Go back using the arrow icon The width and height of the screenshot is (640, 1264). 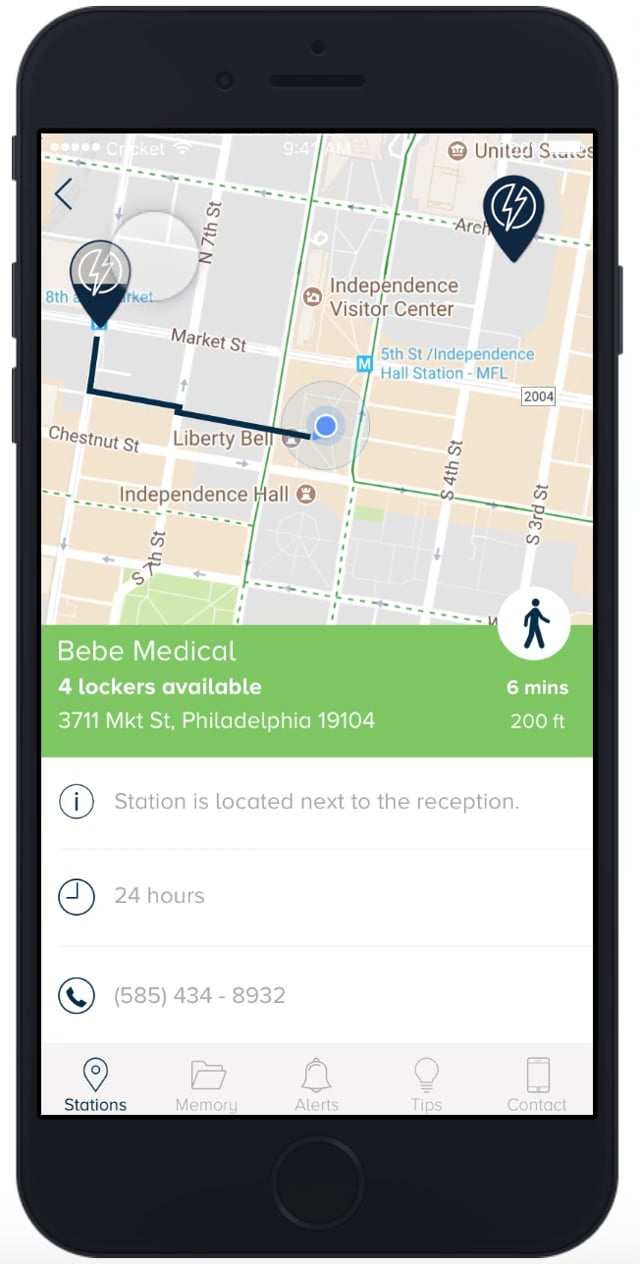(x=64, y=193)
